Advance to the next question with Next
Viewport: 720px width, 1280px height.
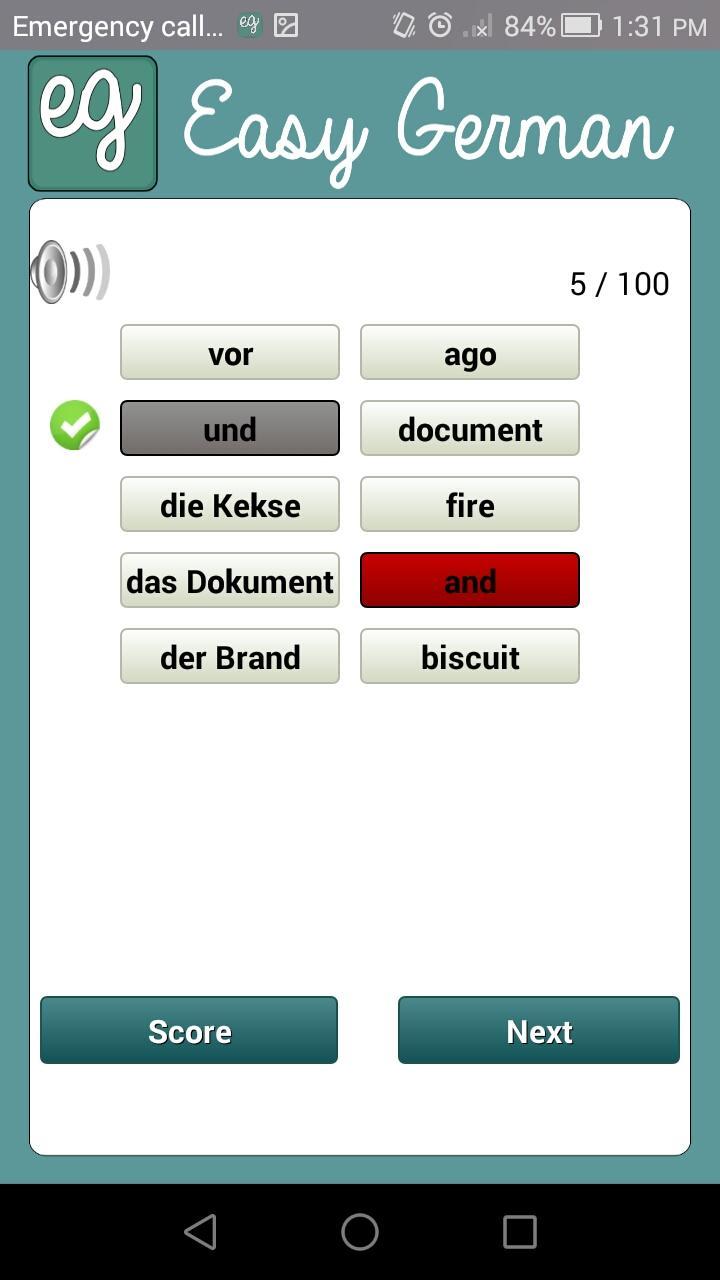pos(539,1030)
